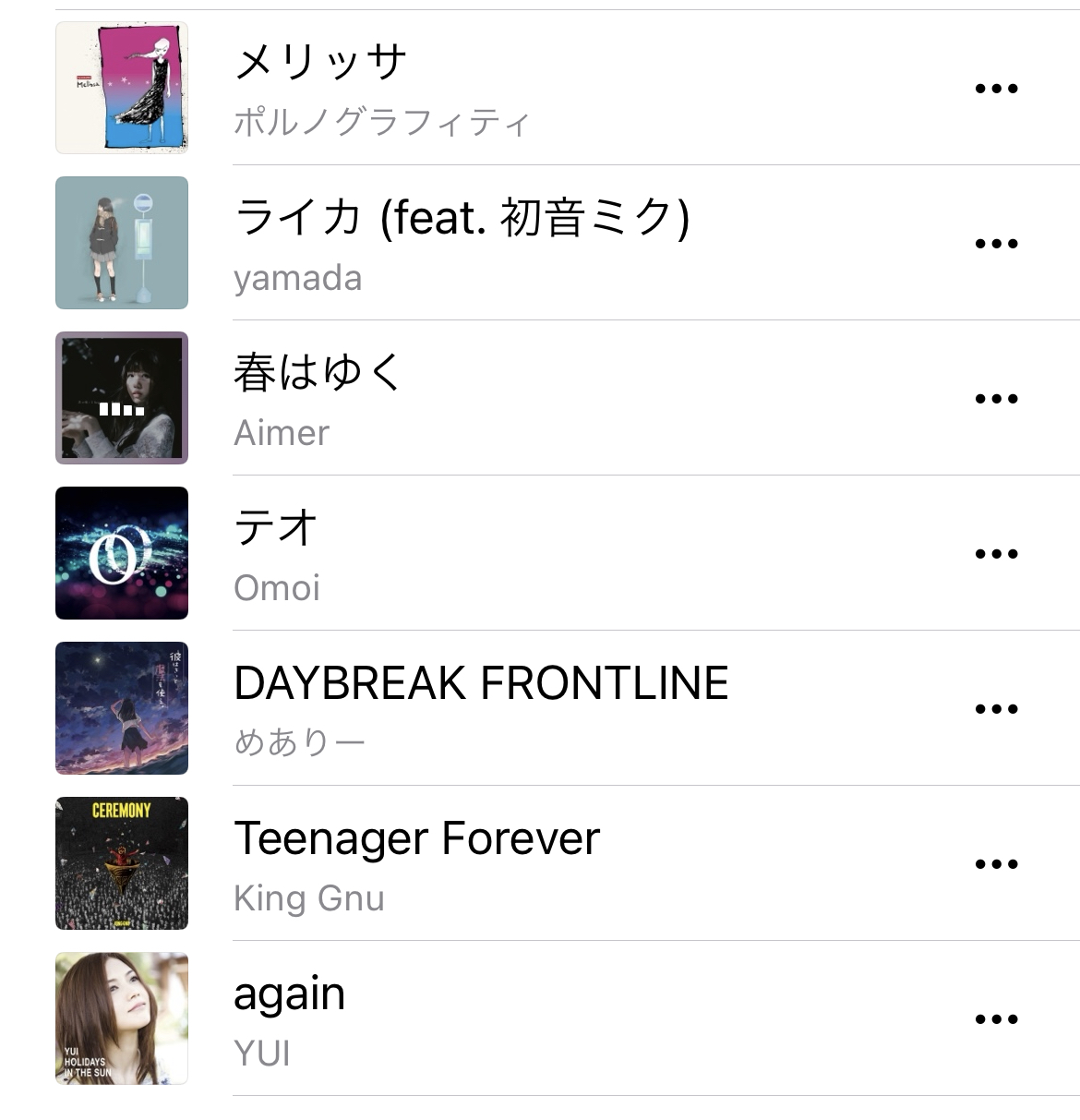
Task: Open the three-dot menu for テオ
Action: (x=996, y=554)
